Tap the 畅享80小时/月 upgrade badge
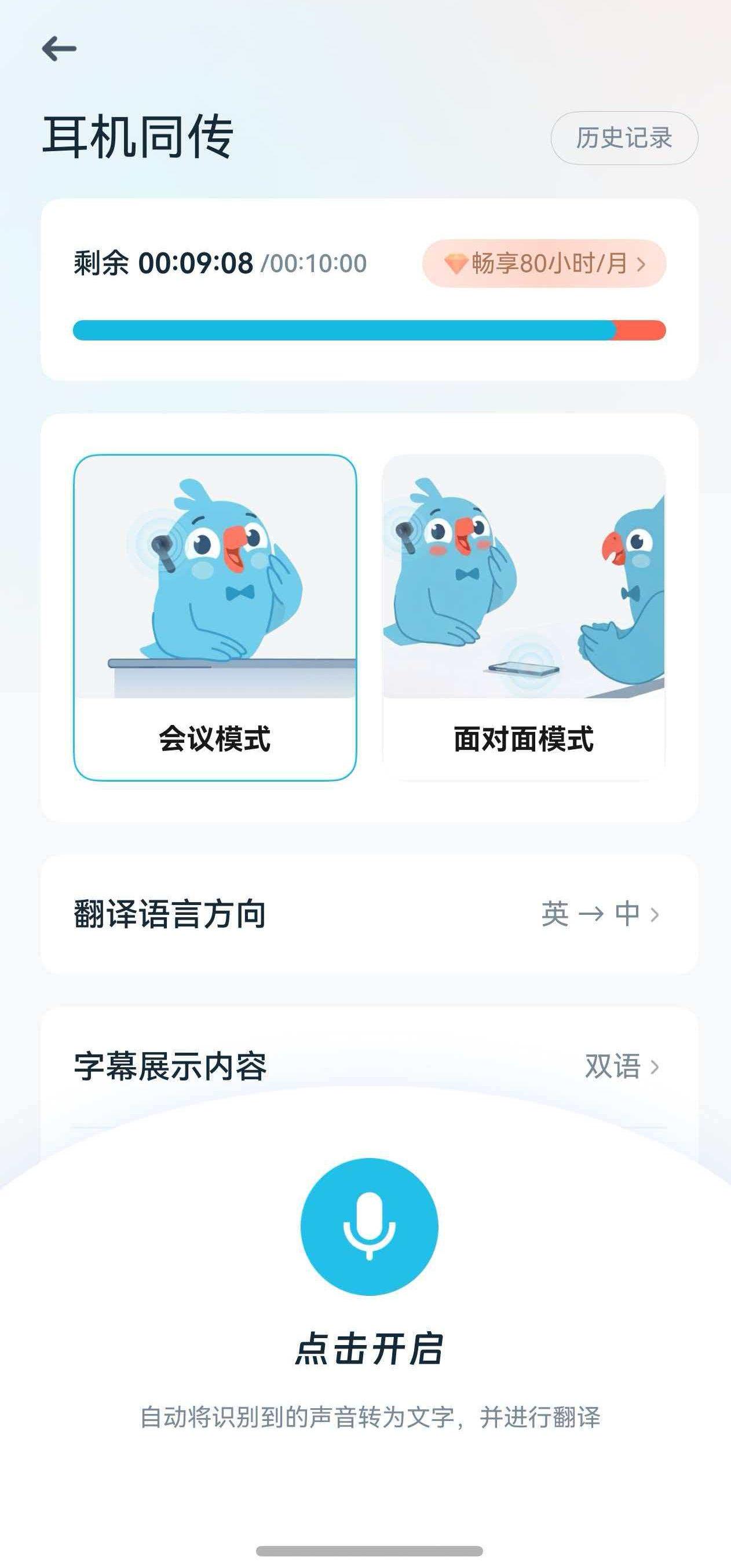Image resolution: width=731 pixels, height=1568 pixels. point(544,263)
